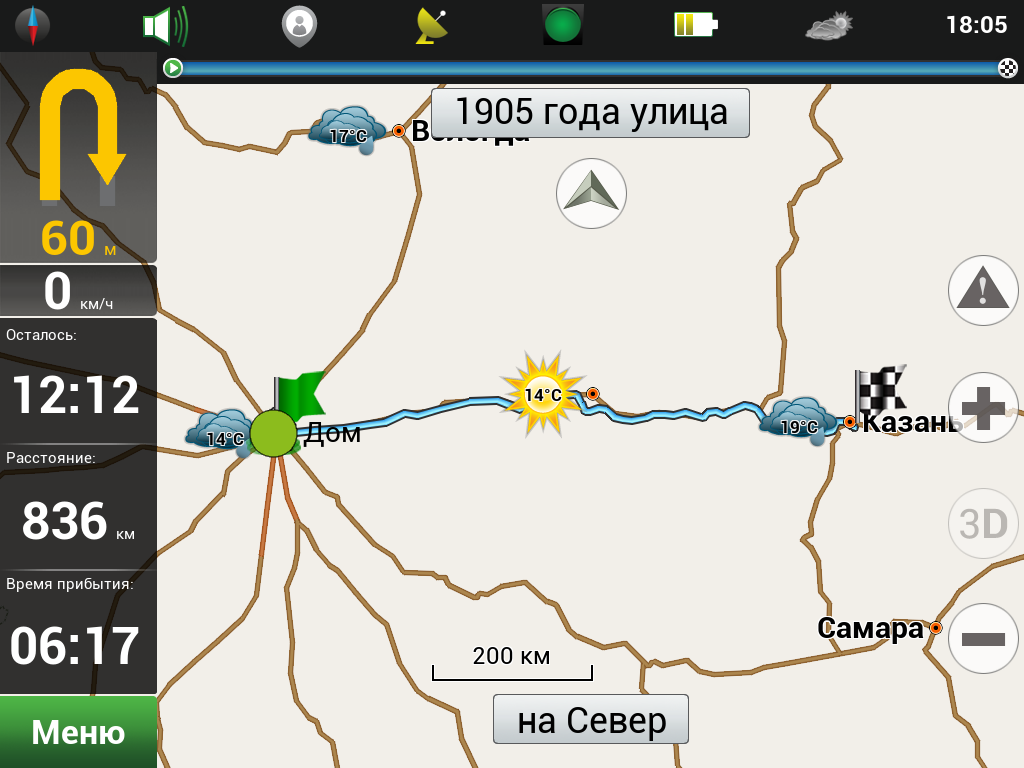Screen dimensions: 1024x768
Task: Zoom in with the plus button
Action: tap(982, 408)
